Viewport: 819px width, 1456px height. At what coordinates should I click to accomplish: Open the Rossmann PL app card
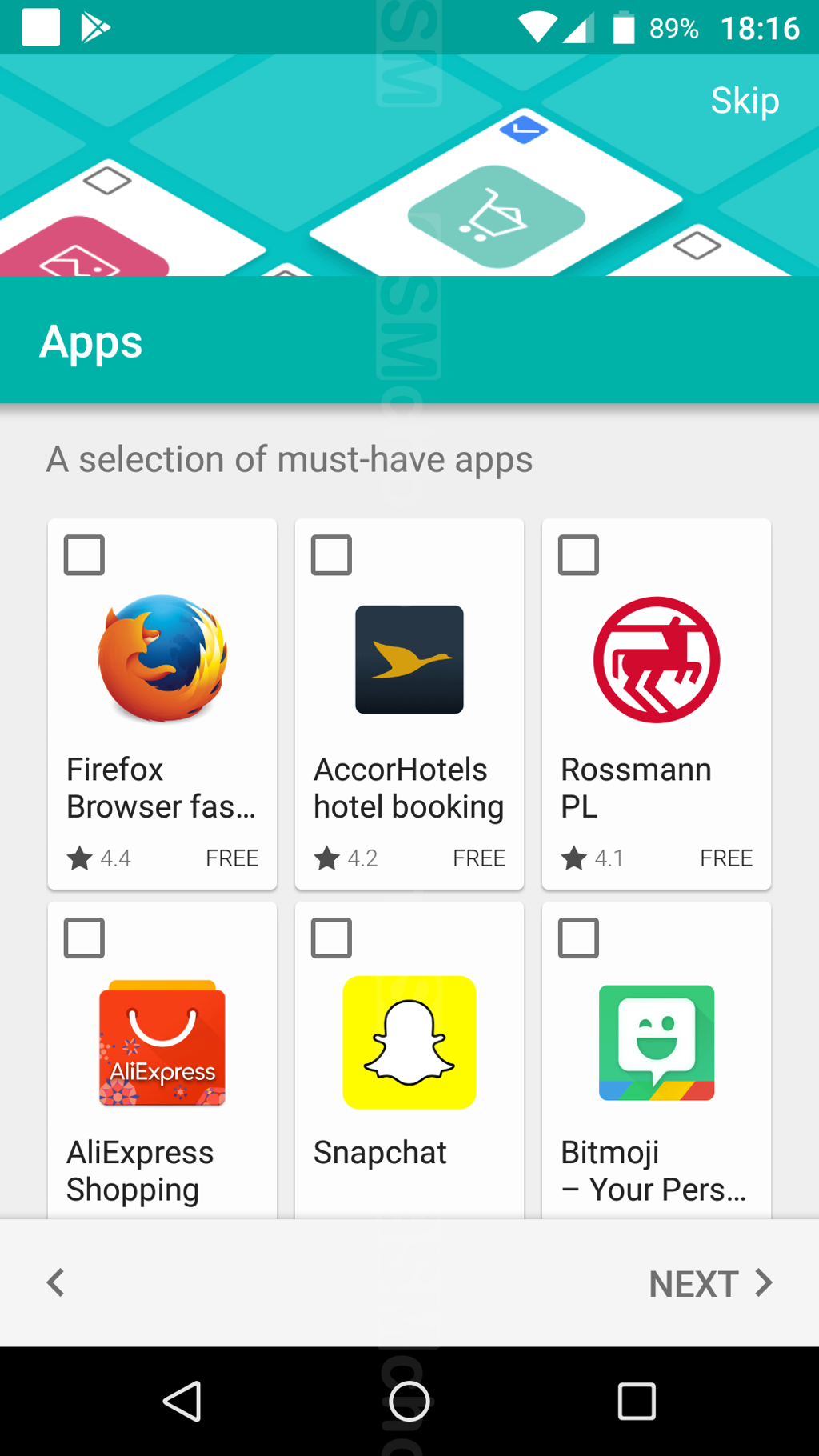tap(657, 704)
